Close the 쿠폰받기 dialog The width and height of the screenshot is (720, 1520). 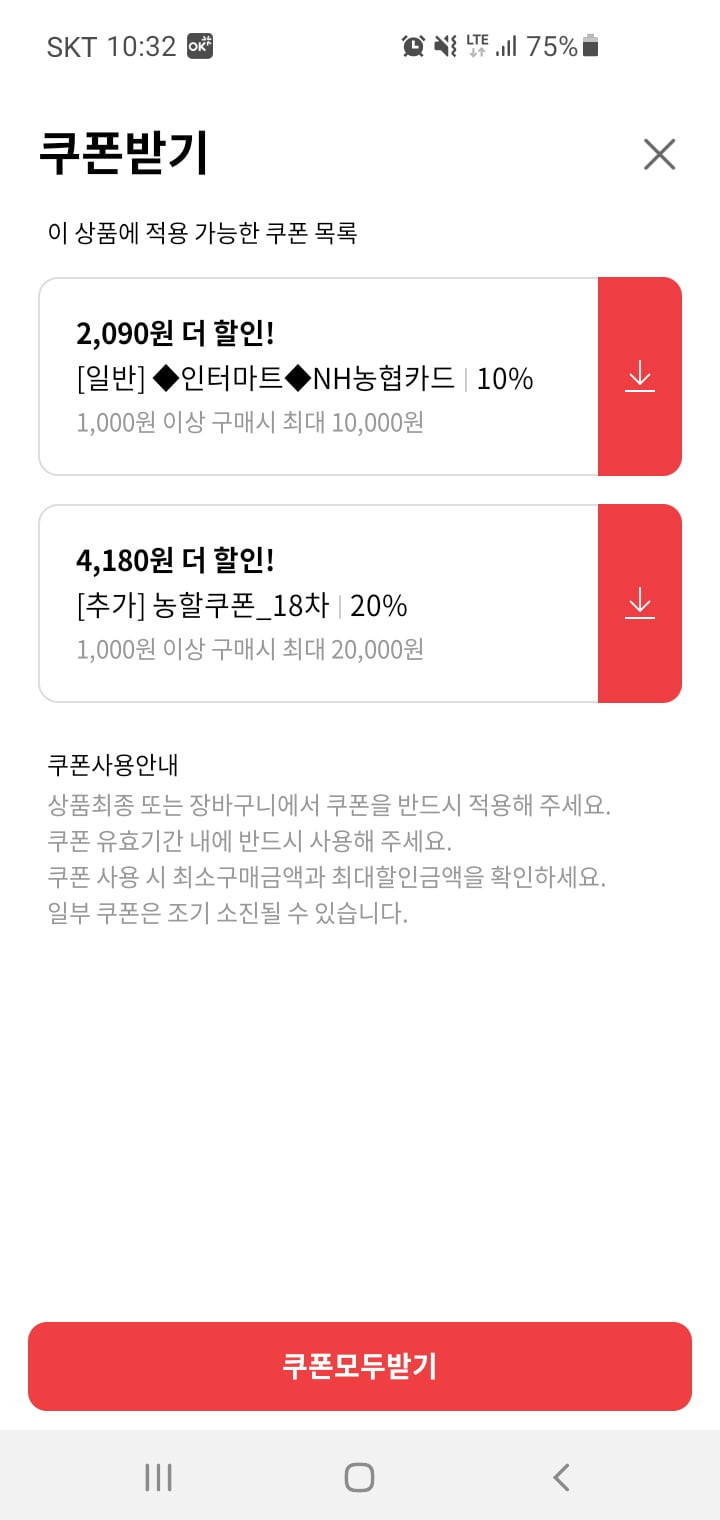click(x=659, y=154)
